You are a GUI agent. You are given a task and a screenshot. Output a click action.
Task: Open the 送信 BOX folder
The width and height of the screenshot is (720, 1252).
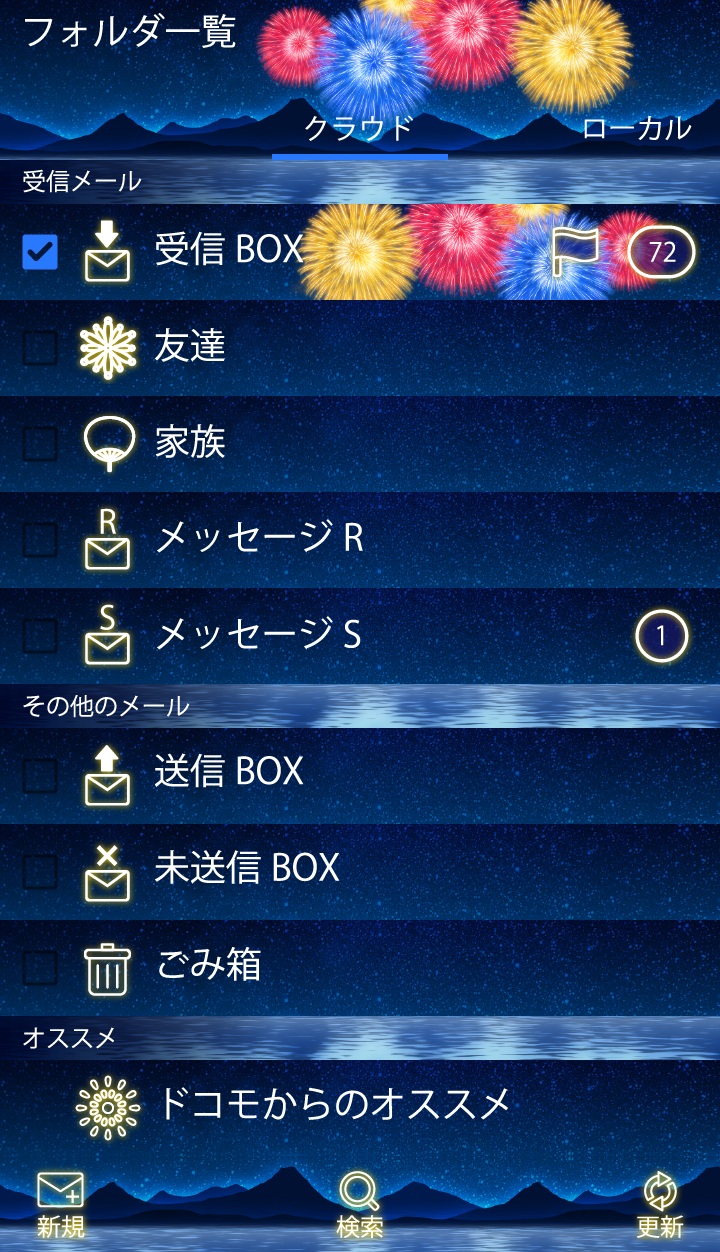tap(228, 772)
